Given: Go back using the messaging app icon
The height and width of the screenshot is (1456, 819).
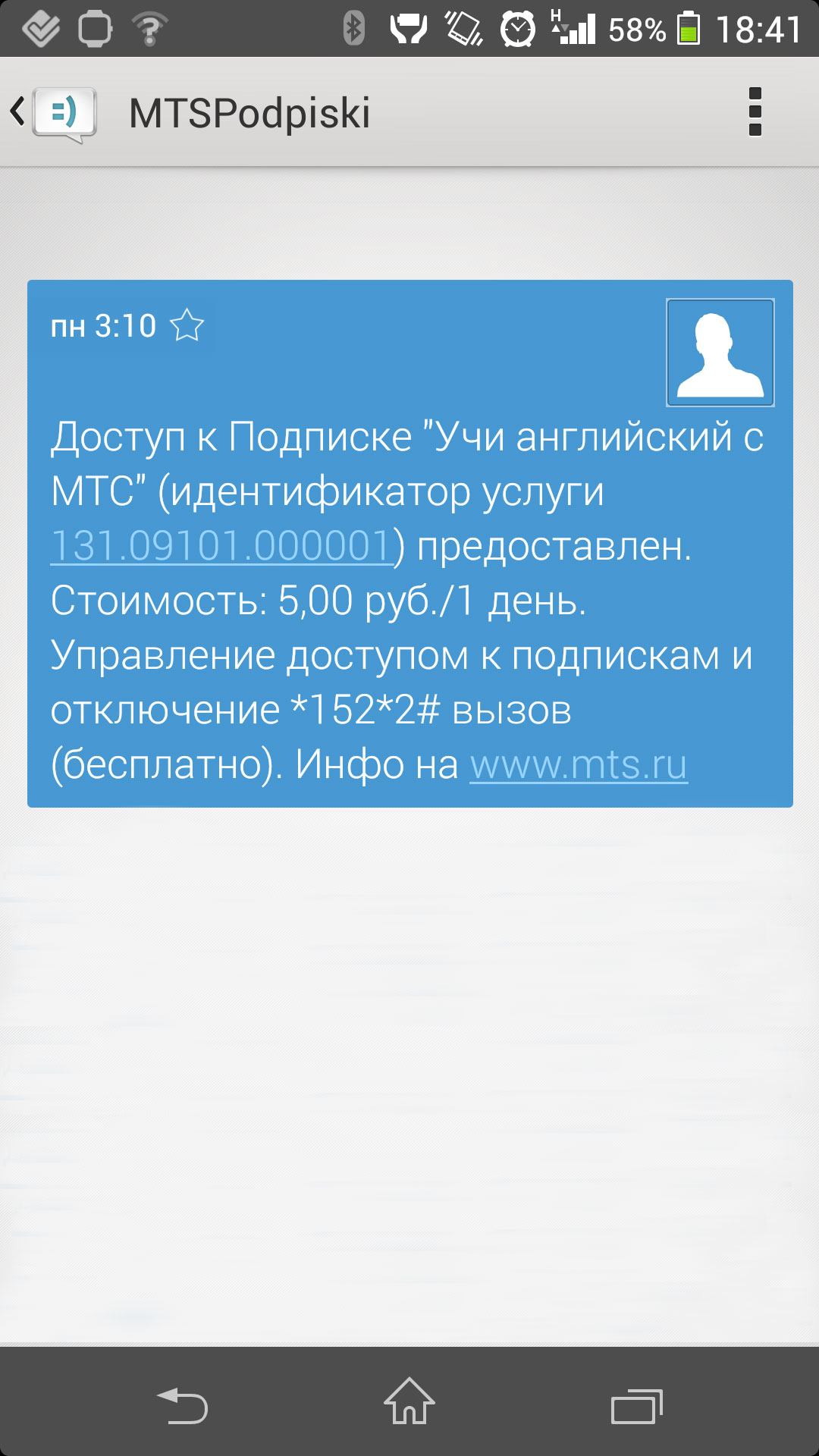Looking at the screenshot, I should (55, 113).
